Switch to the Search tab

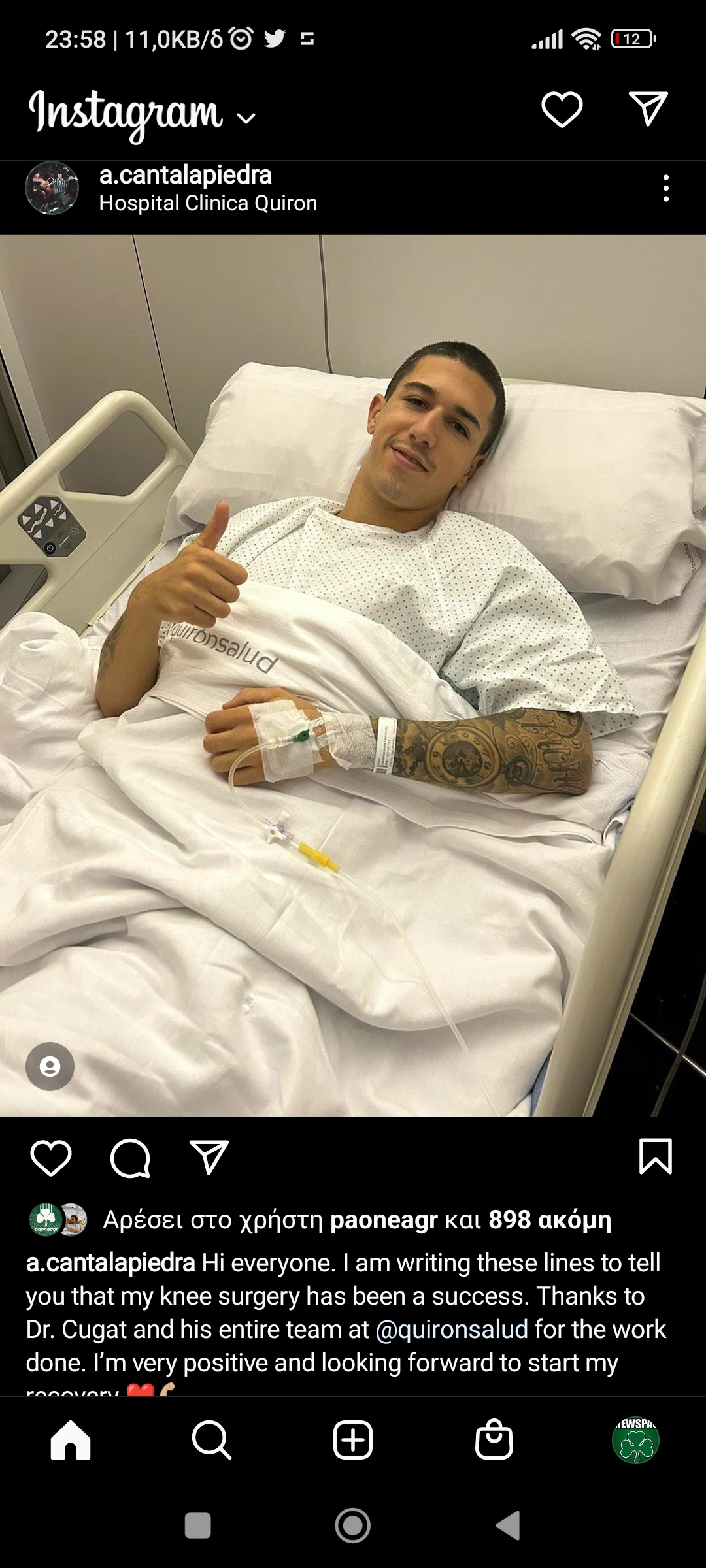tap(211, 1440)
